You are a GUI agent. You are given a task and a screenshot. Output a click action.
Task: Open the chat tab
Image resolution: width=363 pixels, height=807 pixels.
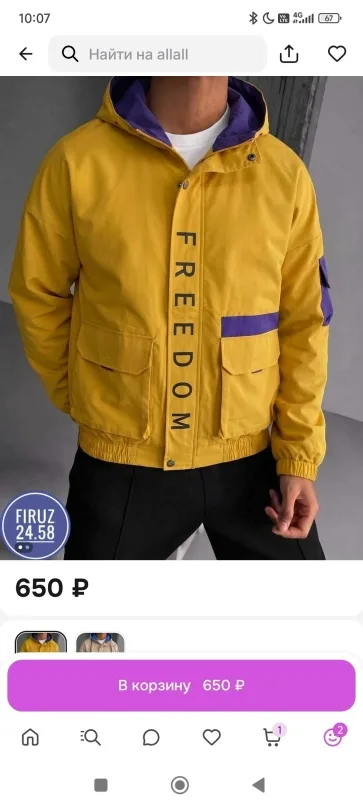(151, 738)
